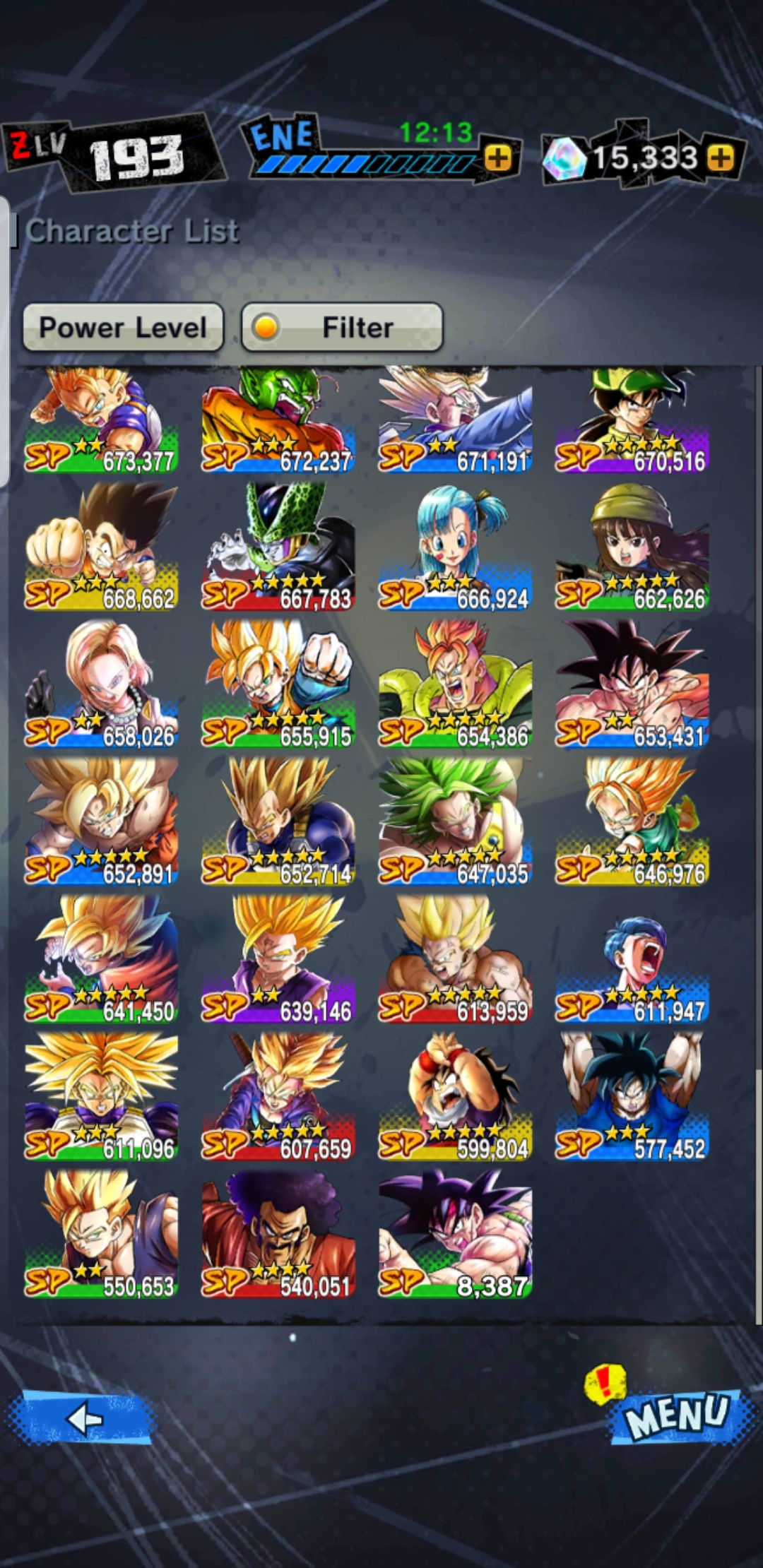Screen dimensions: 763x1568
Task: Open the Filter options
Action: [x=342, y=327]
